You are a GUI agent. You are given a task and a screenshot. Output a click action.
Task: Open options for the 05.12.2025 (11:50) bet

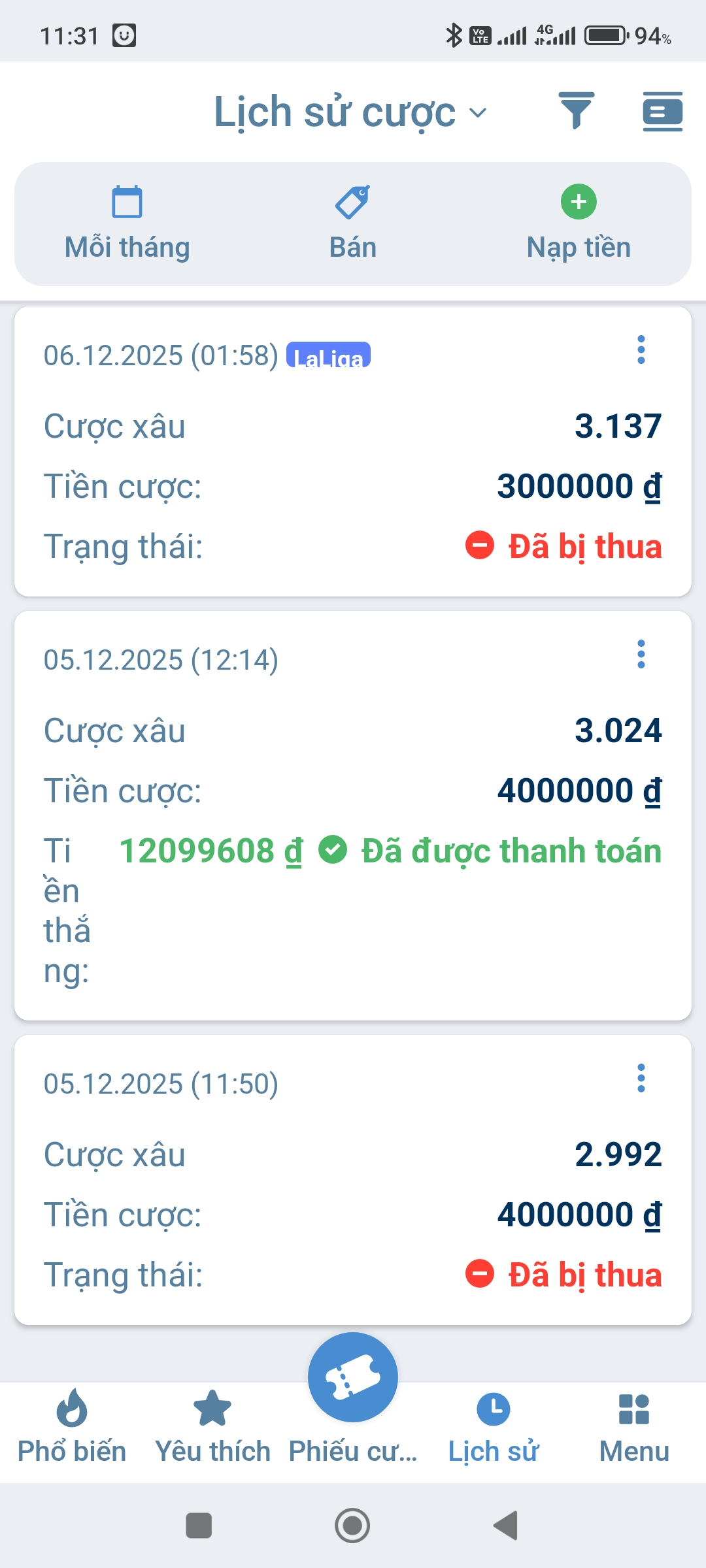[x=641, y=1079]
